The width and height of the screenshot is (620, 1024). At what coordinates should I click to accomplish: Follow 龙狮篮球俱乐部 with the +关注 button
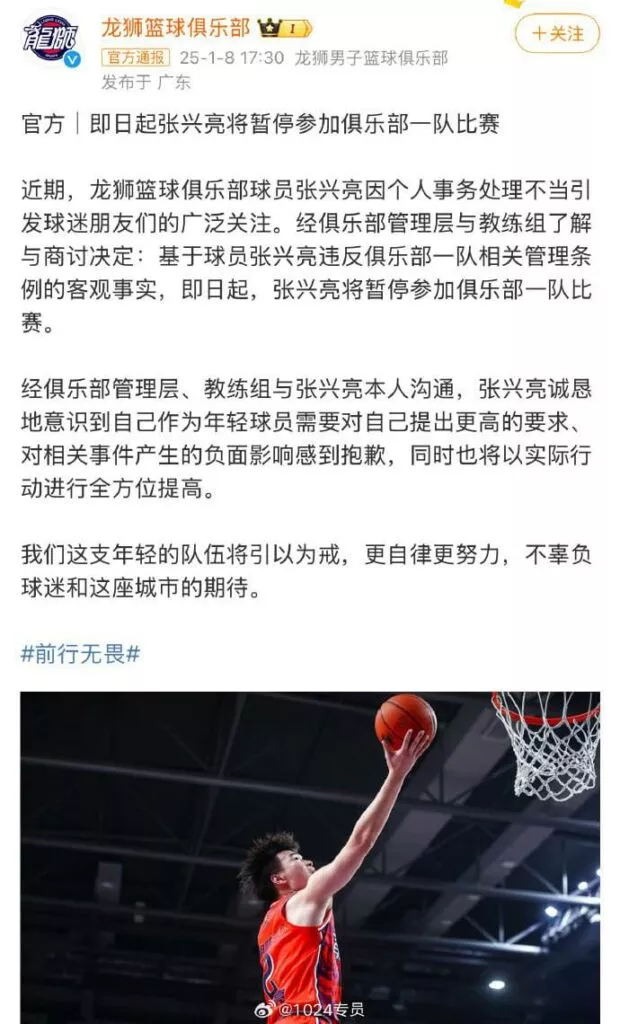coord(557,33)
